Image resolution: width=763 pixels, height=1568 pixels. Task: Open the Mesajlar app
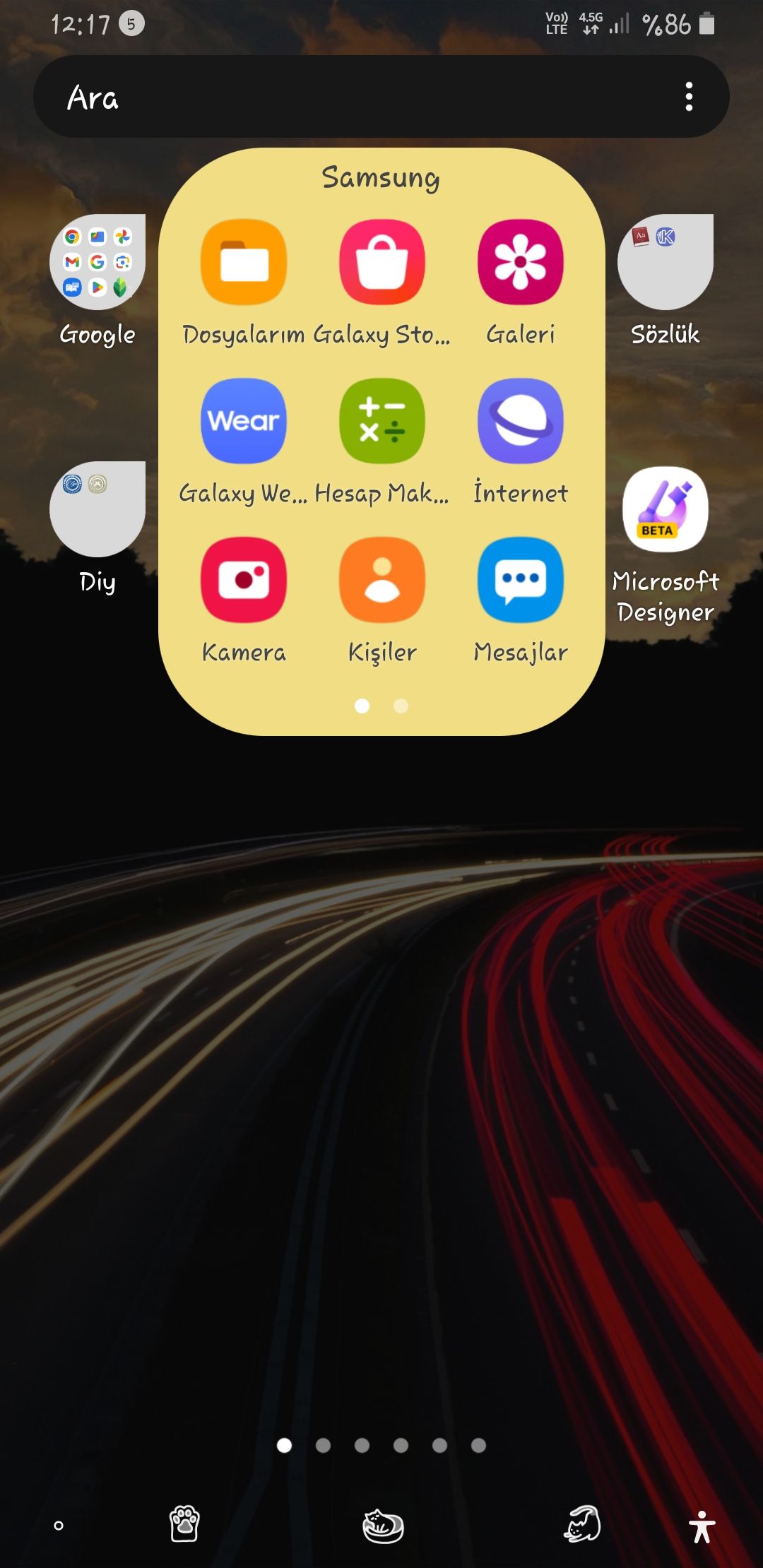521,580
